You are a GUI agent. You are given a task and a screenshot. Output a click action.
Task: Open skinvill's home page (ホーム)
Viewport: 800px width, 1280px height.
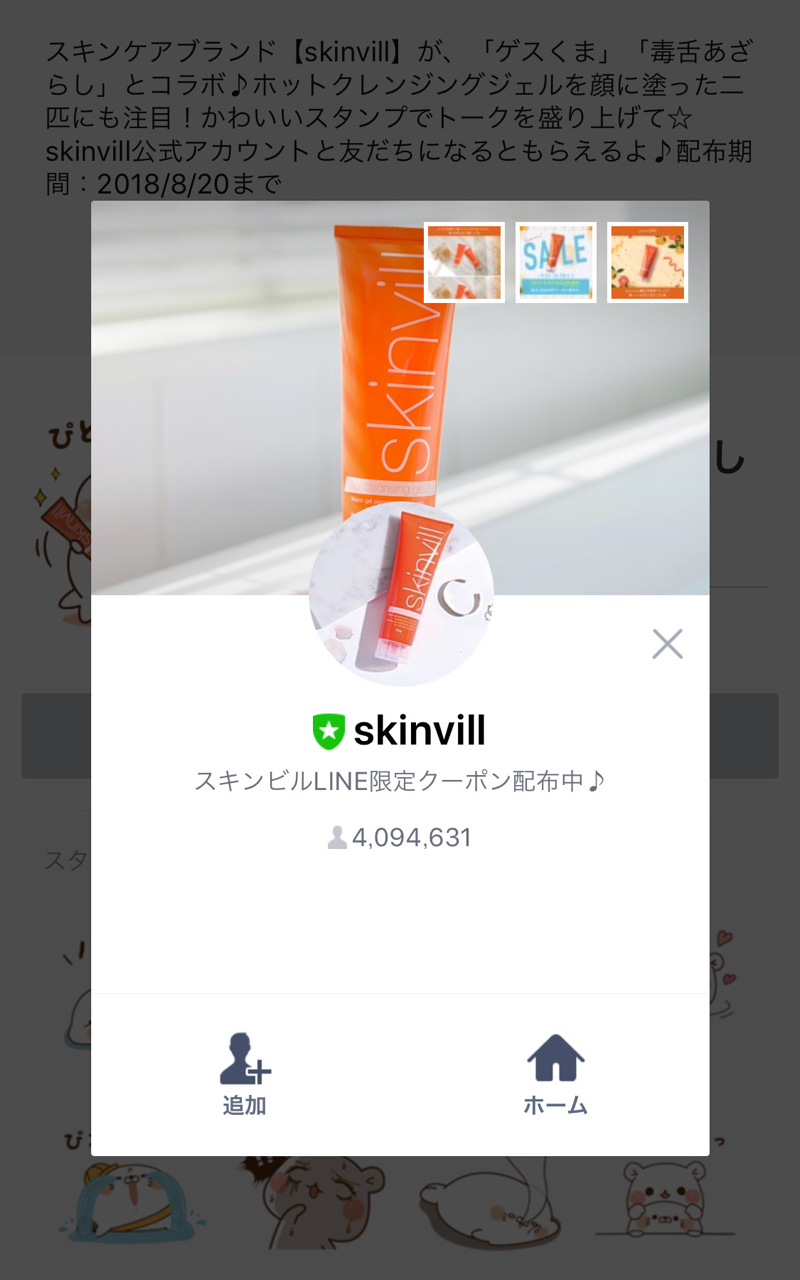(x=555, y=1074)
